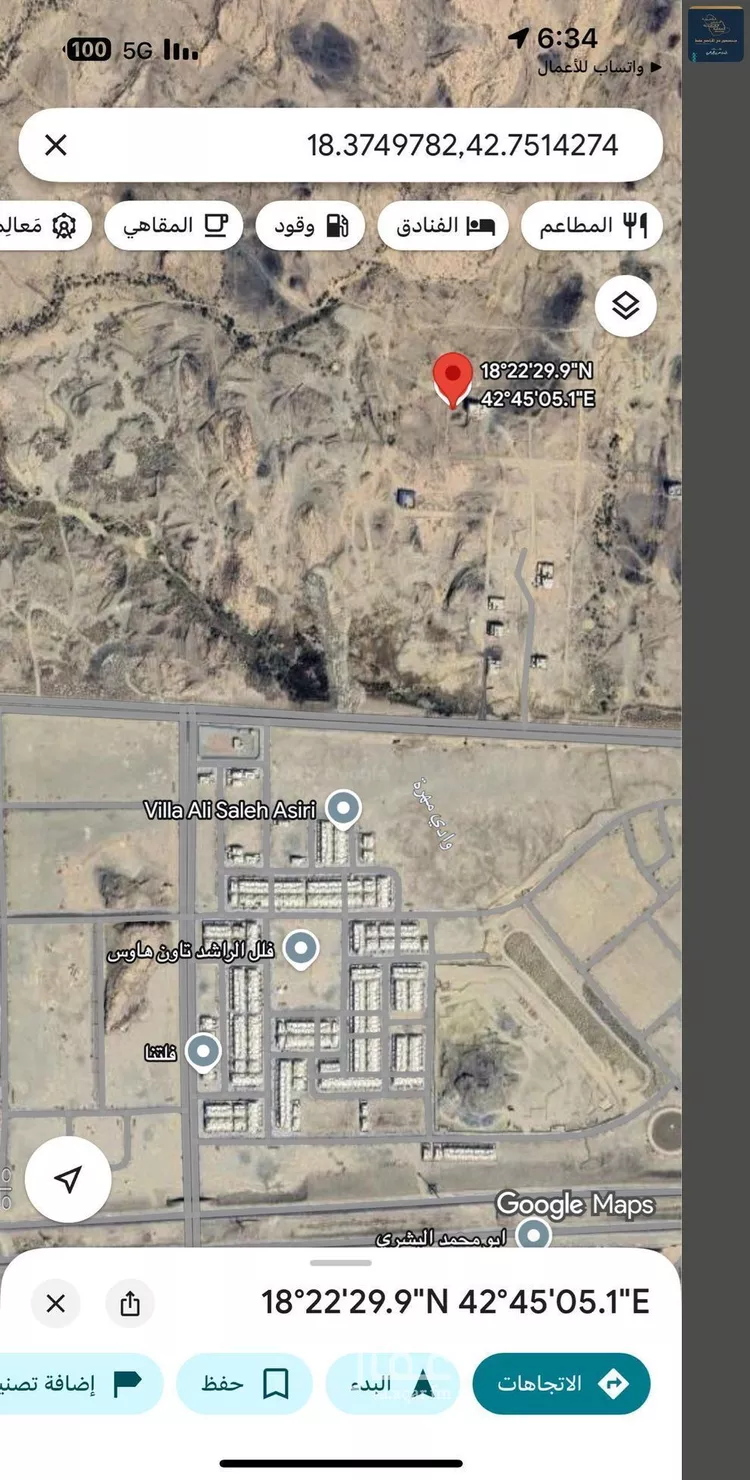Open the Villa Ali Saleh Asiri place marker
The height and width of the screenshot is (1480, 750).
pos(344,810)
